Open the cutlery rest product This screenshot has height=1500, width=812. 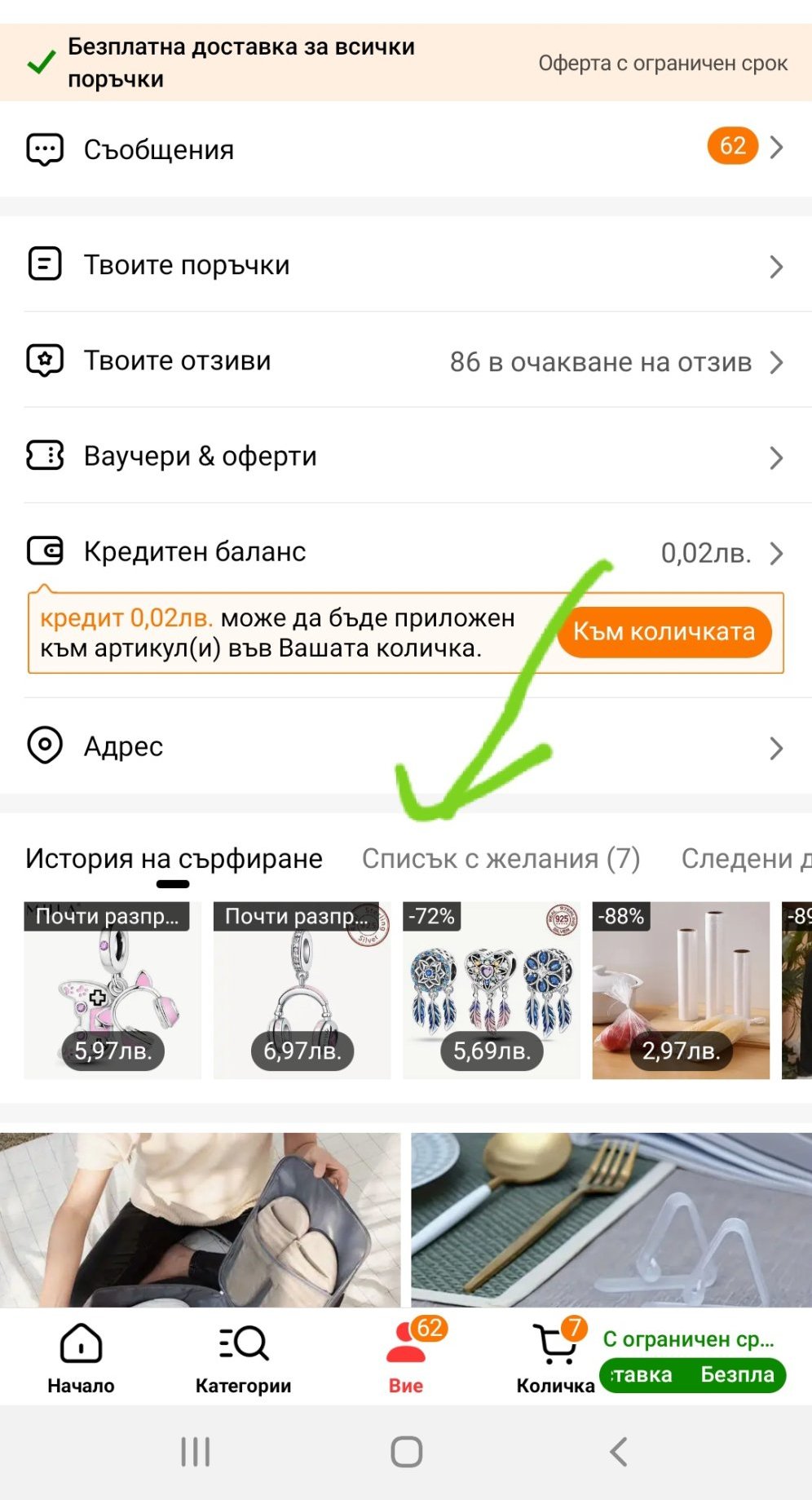611,1219
